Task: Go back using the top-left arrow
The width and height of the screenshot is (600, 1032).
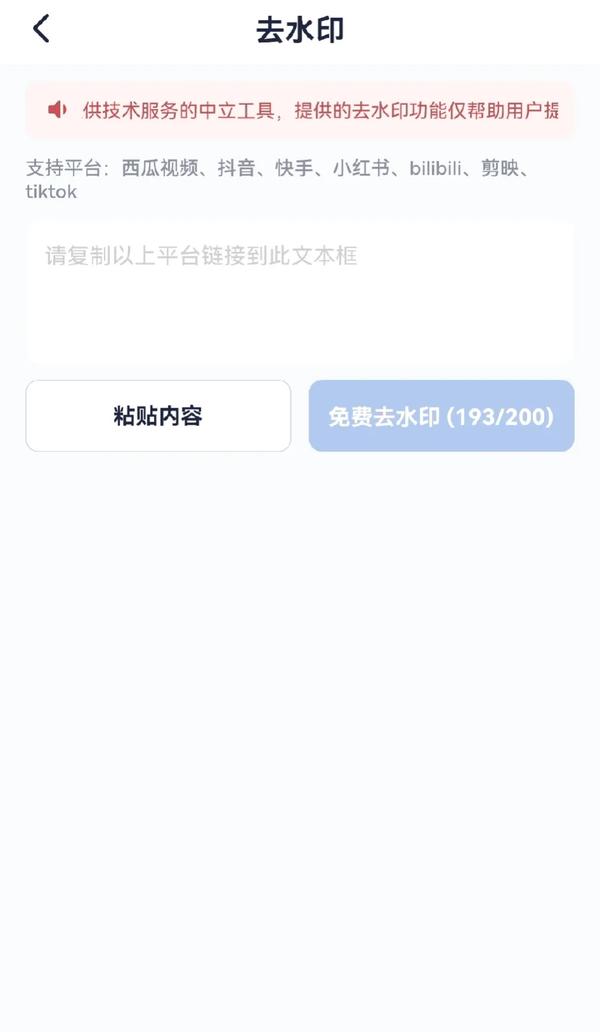Action: click(41, 30)
